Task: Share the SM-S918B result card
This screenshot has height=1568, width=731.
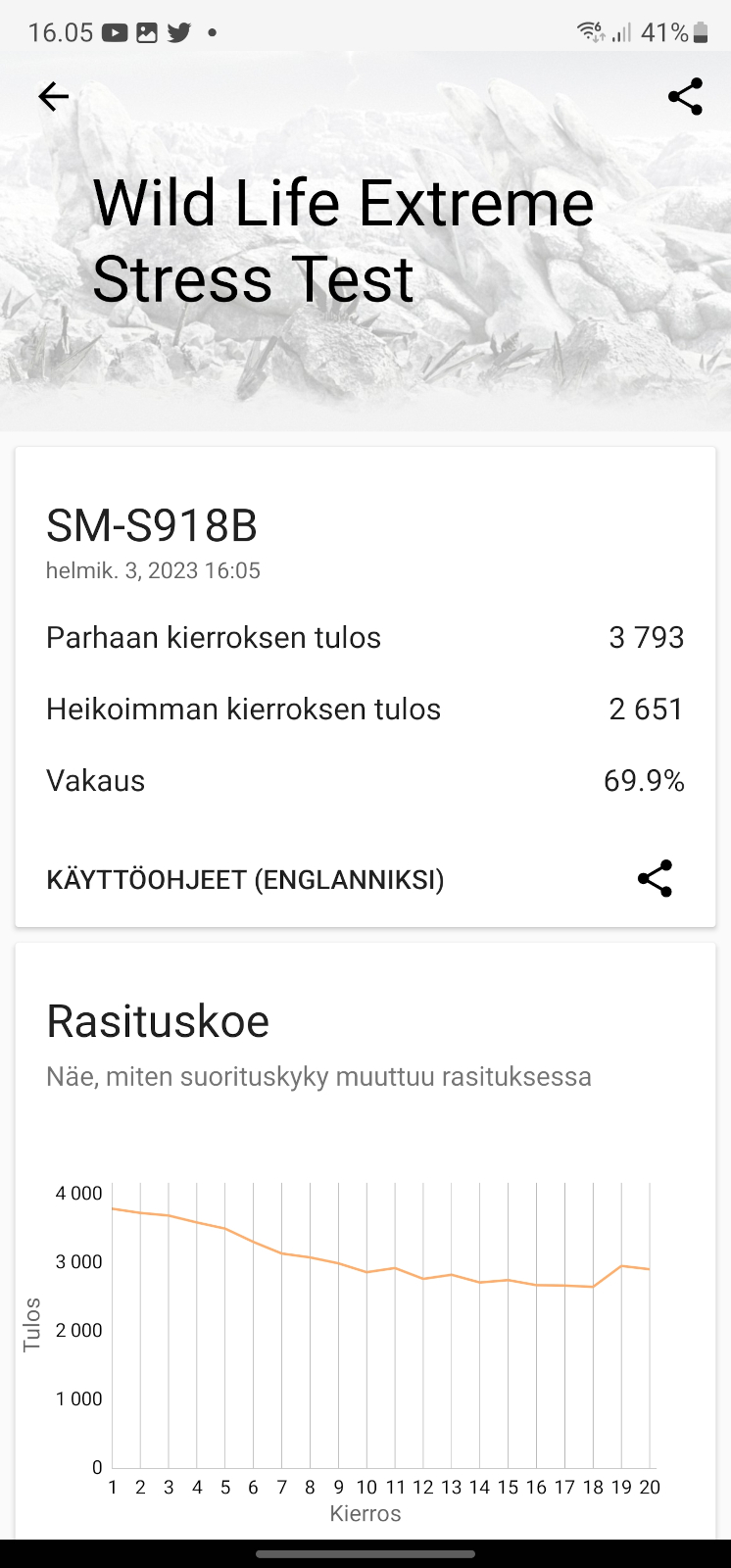Action: (x=655, y=878)
